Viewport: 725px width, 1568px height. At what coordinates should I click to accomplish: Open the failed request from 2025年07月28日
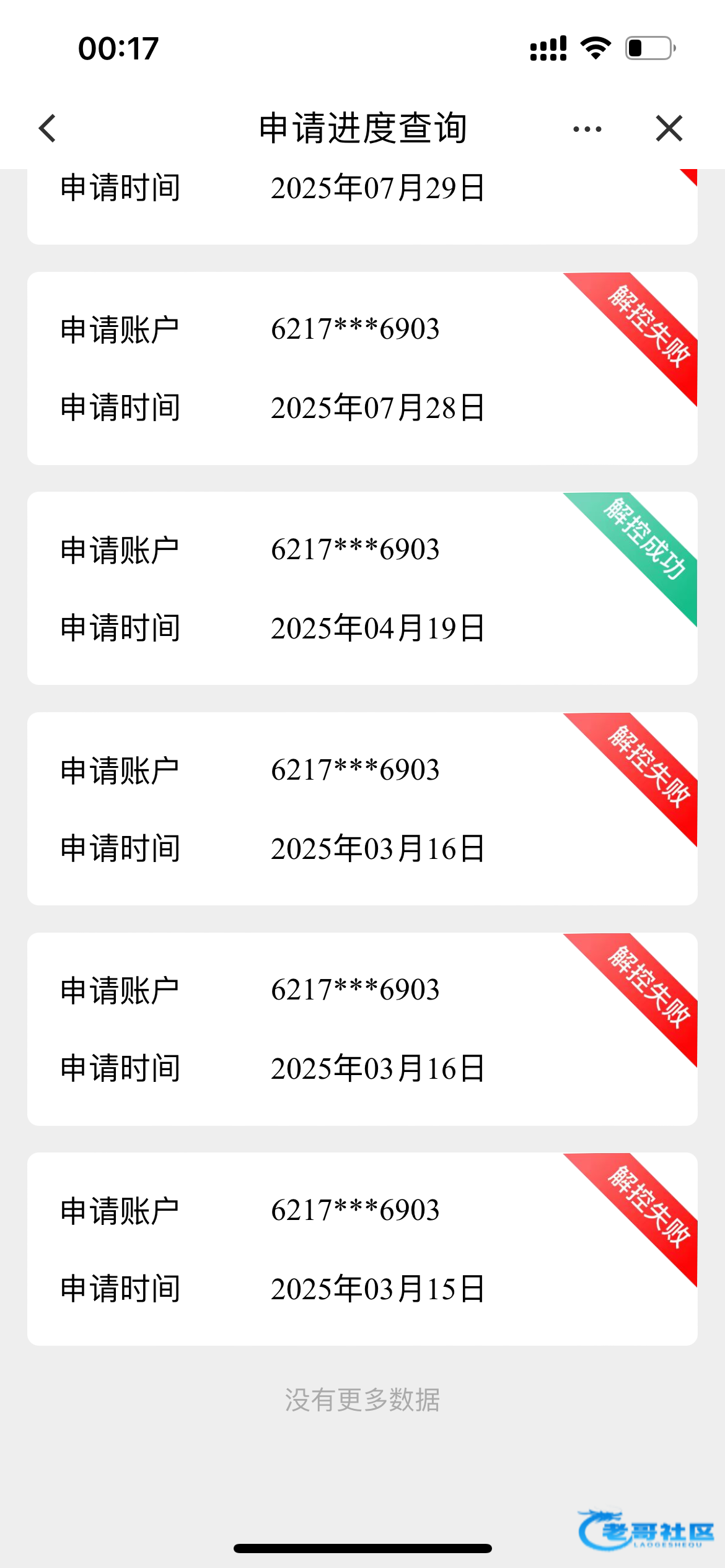362,368
